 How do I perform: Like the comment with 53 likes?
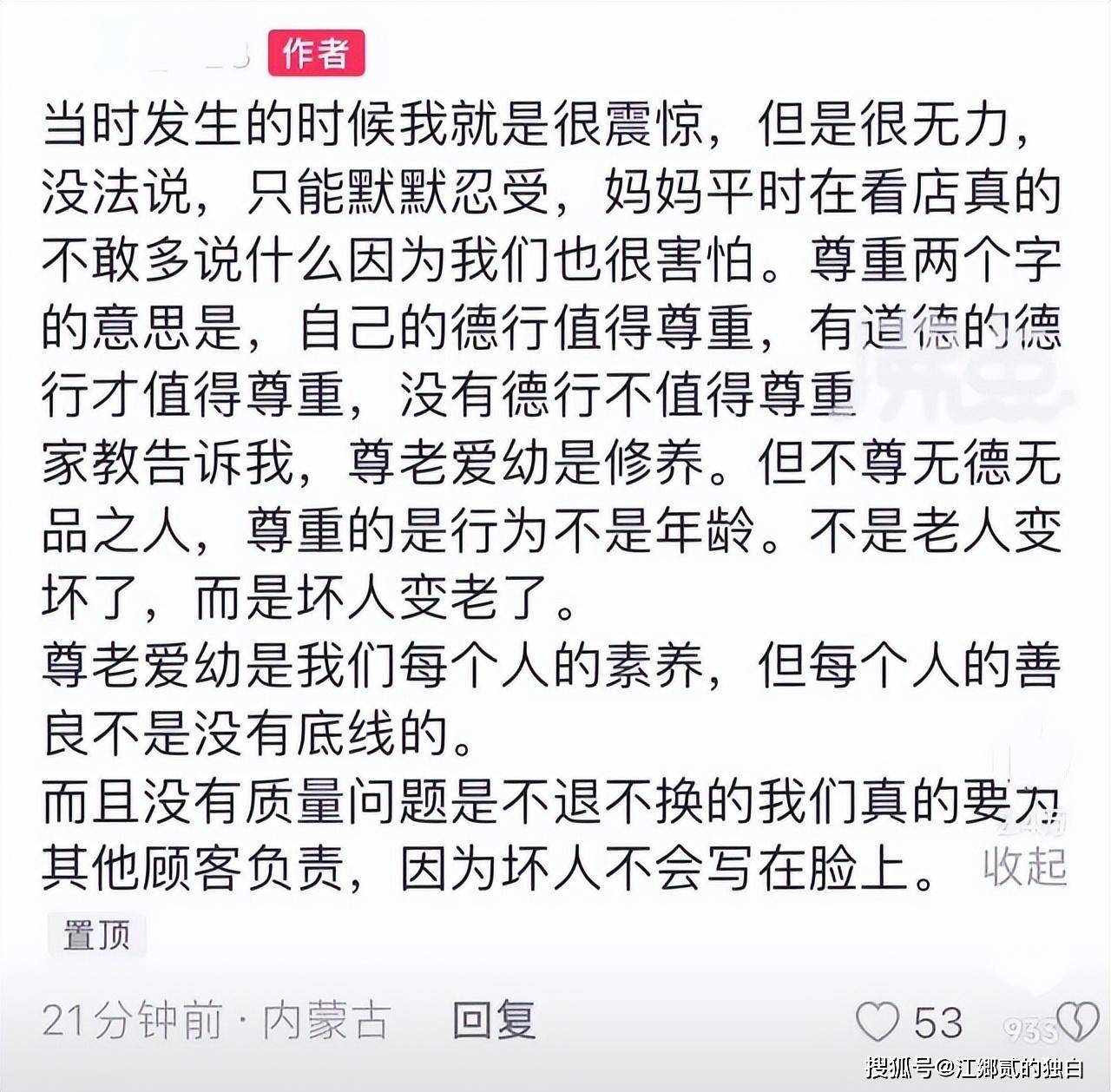(x=878, y=1021)
